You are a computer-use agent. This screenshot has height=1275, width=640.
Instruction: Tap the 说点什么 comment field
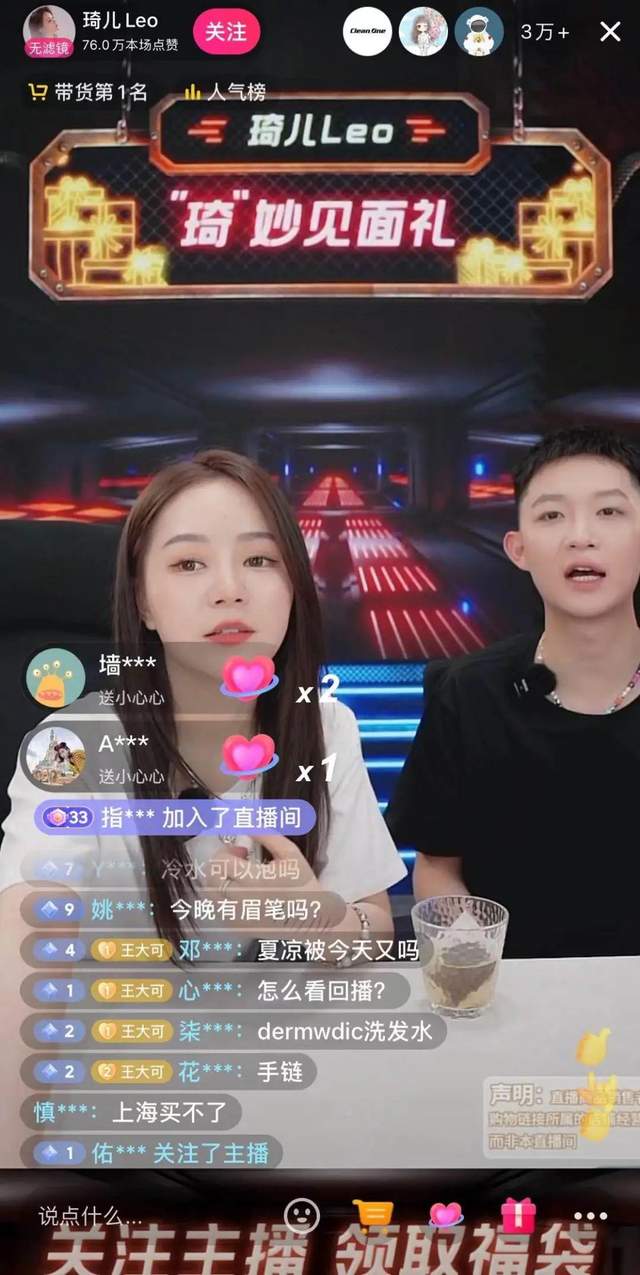click(x=91, y=1215)
